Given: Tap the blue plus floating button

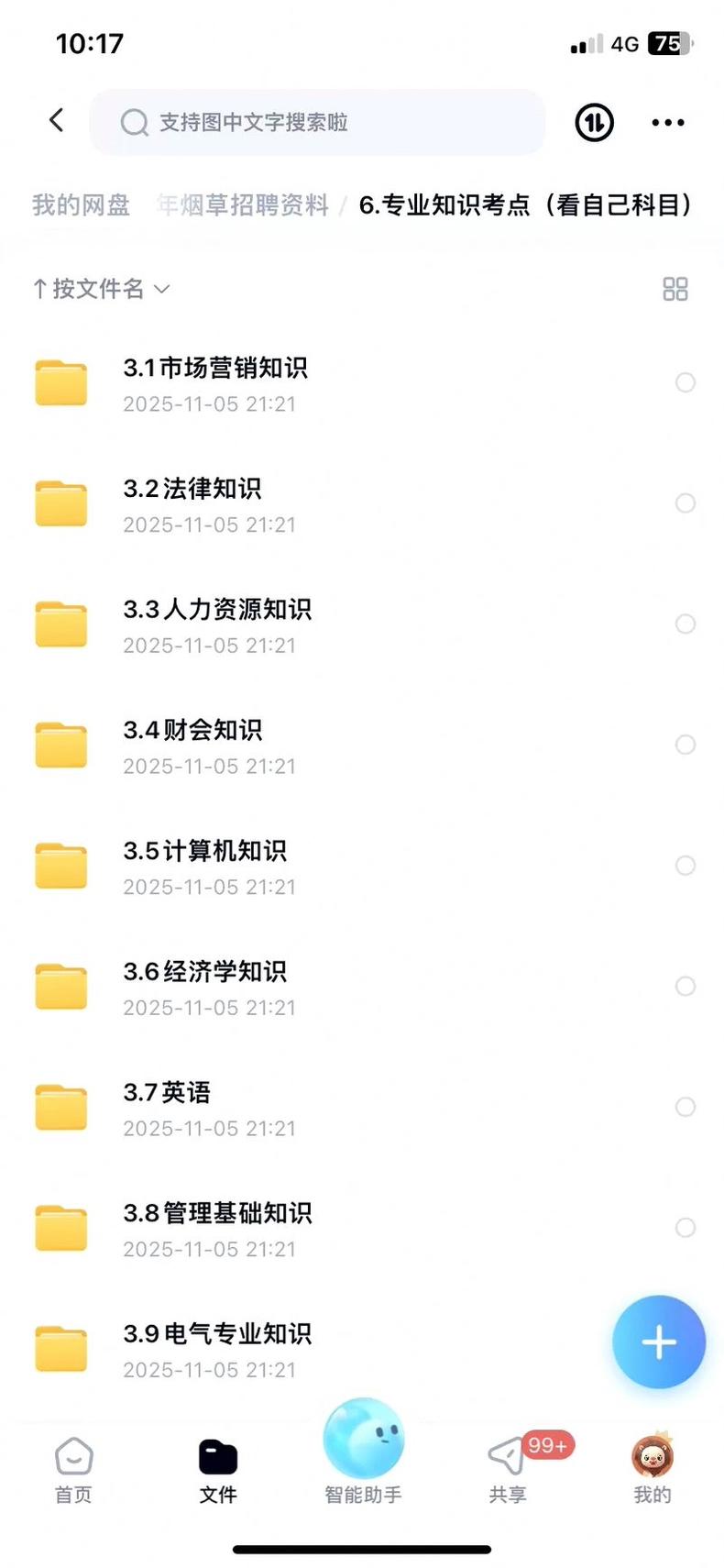Looking at the screenshot, I should [659, 1342].
